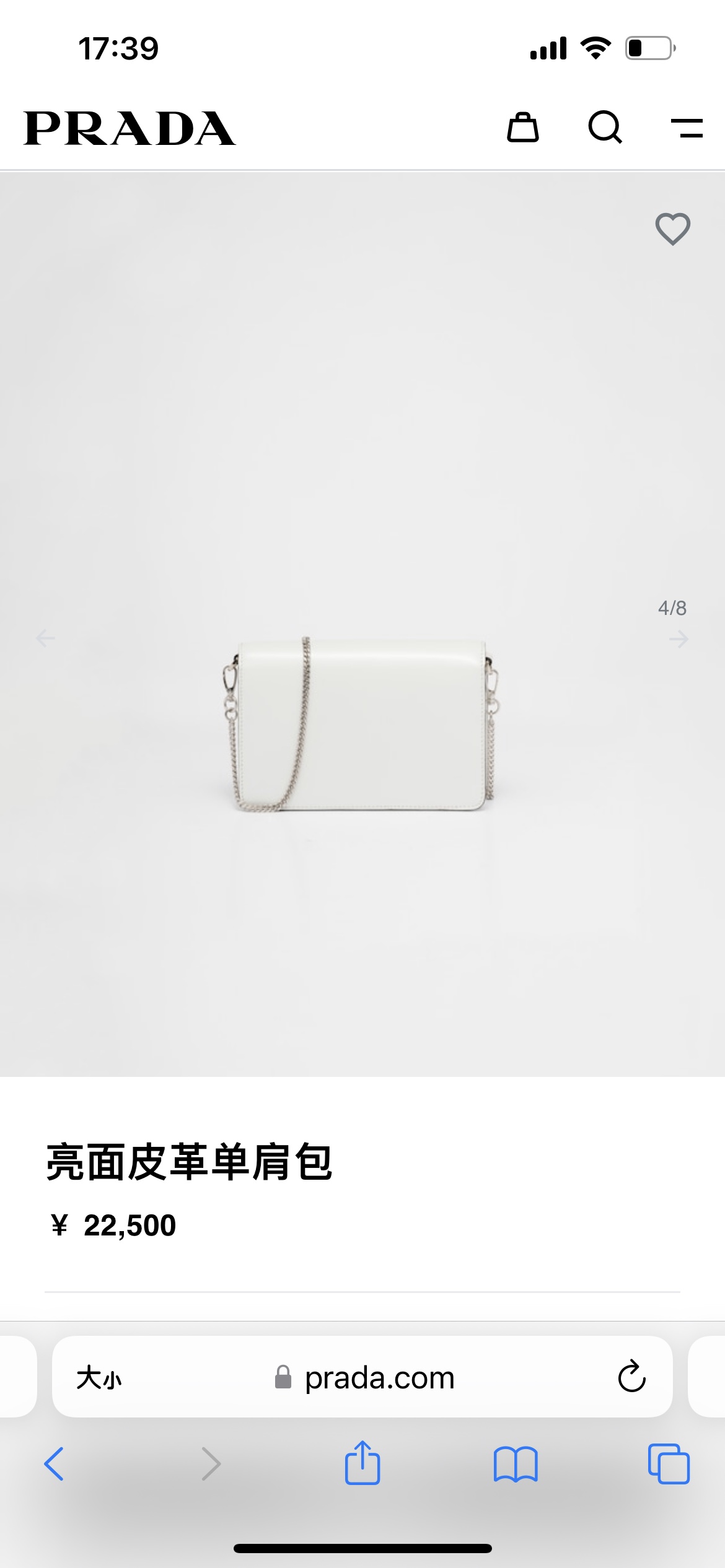Open Safari bookmarks
Image resolution: width=725 pixels, height=1568 pixels.
pyautogui.click(x=516, y=1464)
